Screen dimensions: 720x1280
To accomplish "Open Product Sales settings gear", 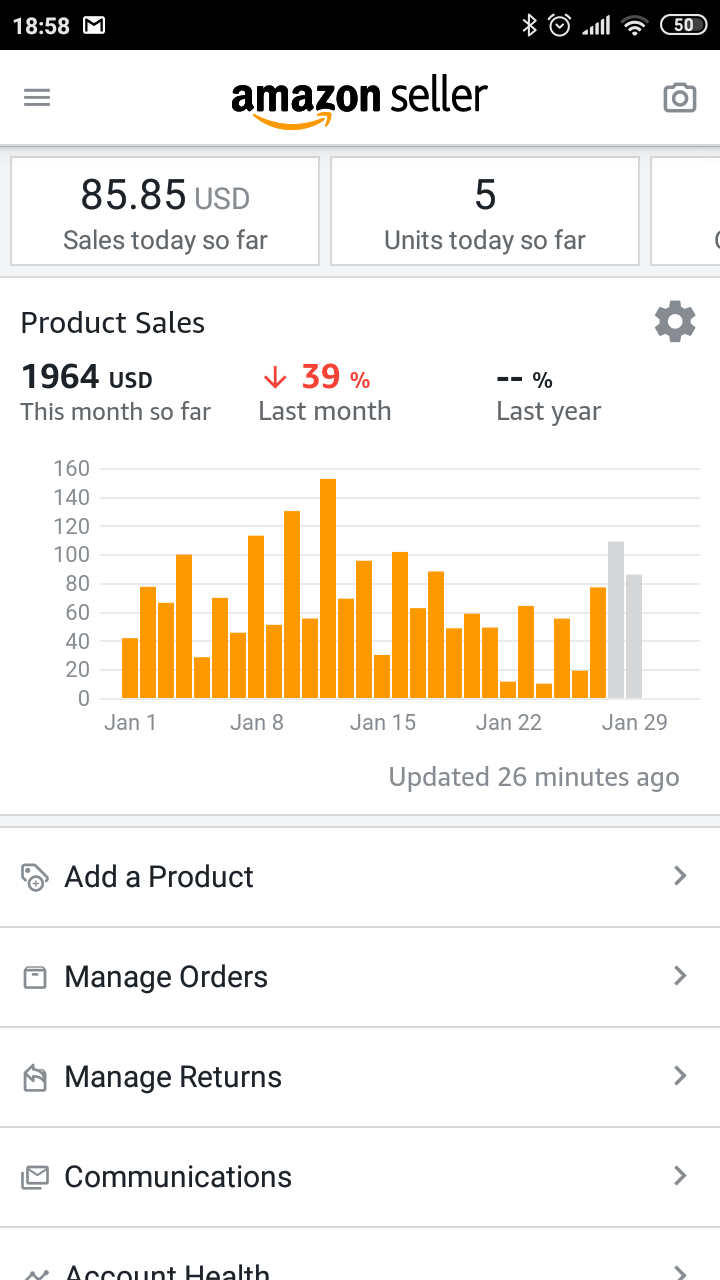I will [x=675, y=322].
